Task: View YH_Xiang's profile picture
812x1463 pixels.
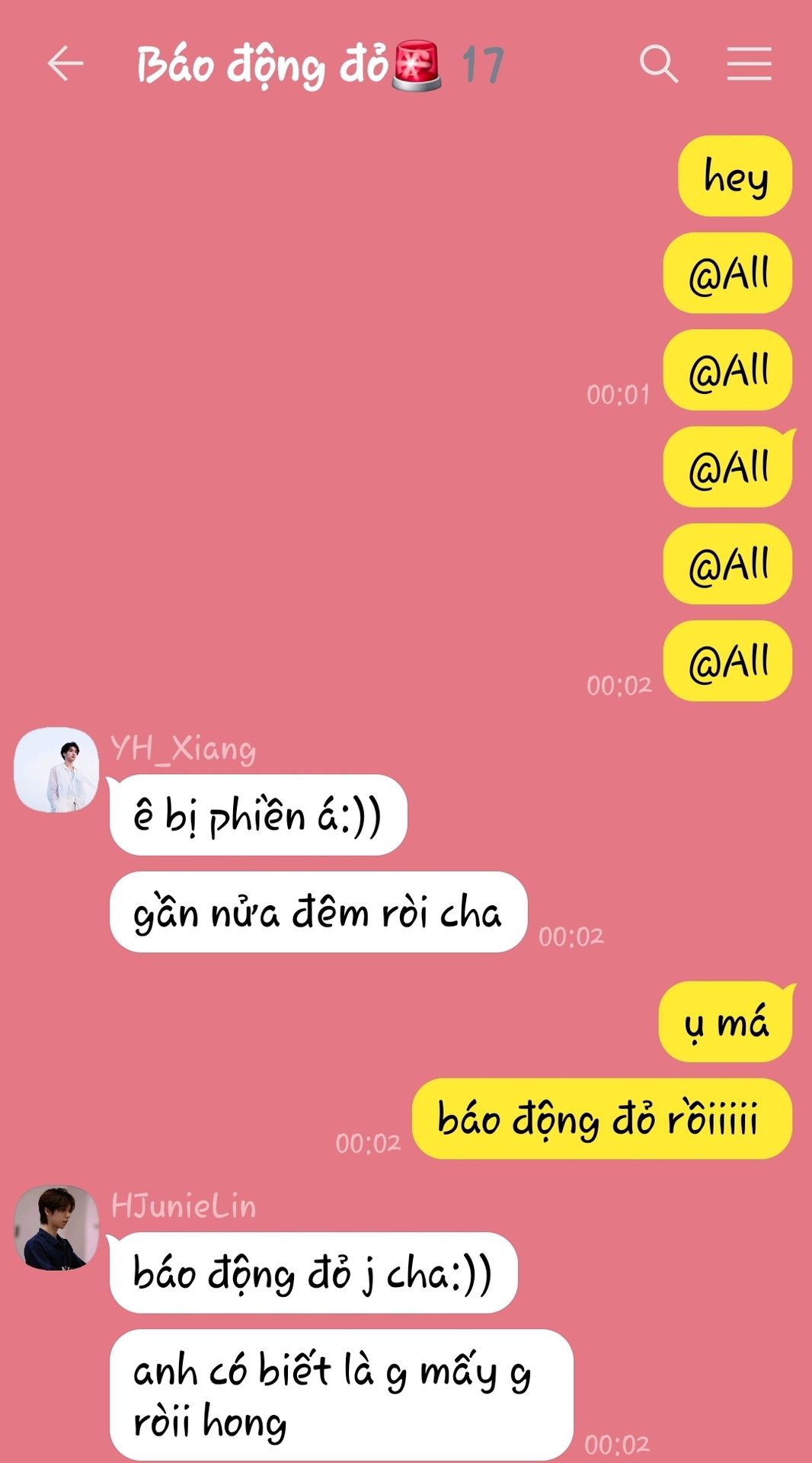Action: click(56, 770)
